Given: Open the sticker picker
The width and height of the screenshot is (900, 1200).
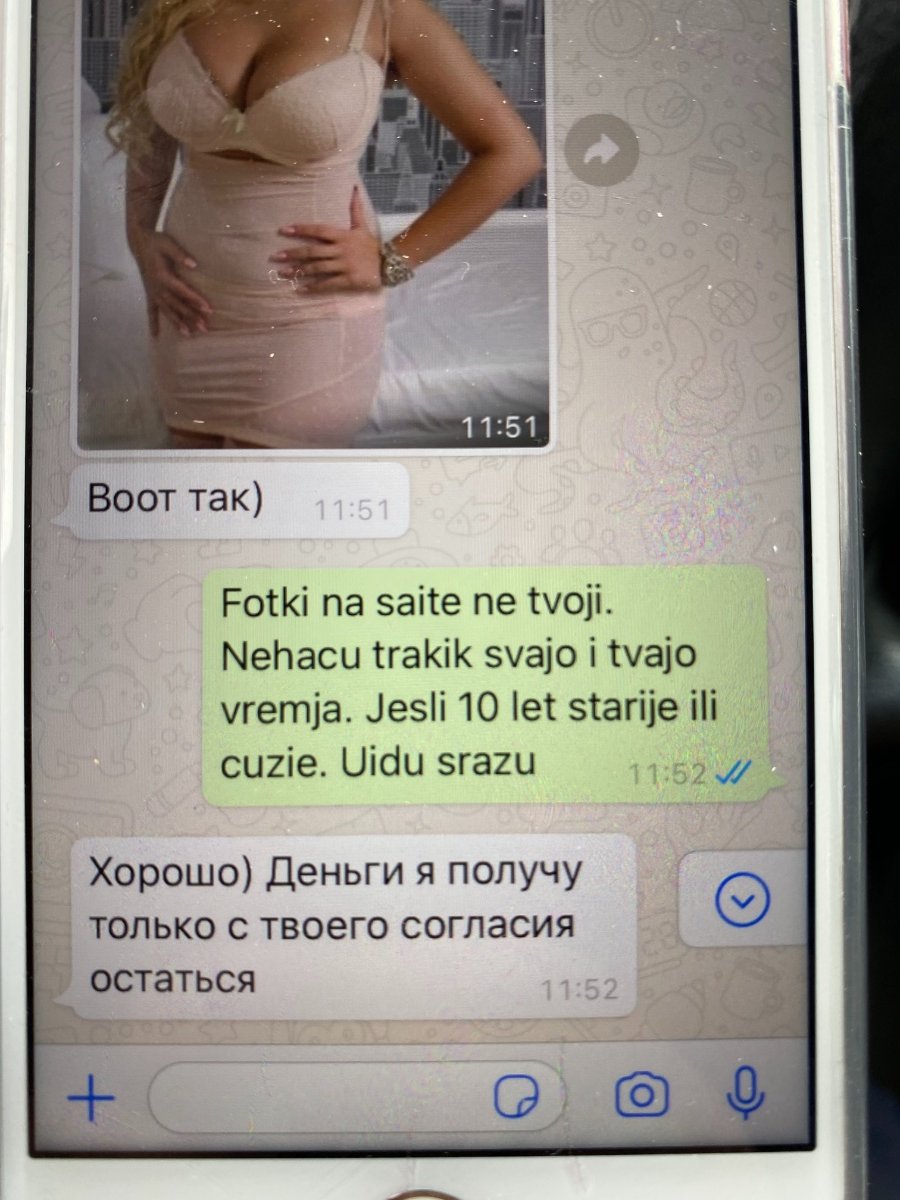Looking at the screenshot, I should click(x=516, y=1097).
